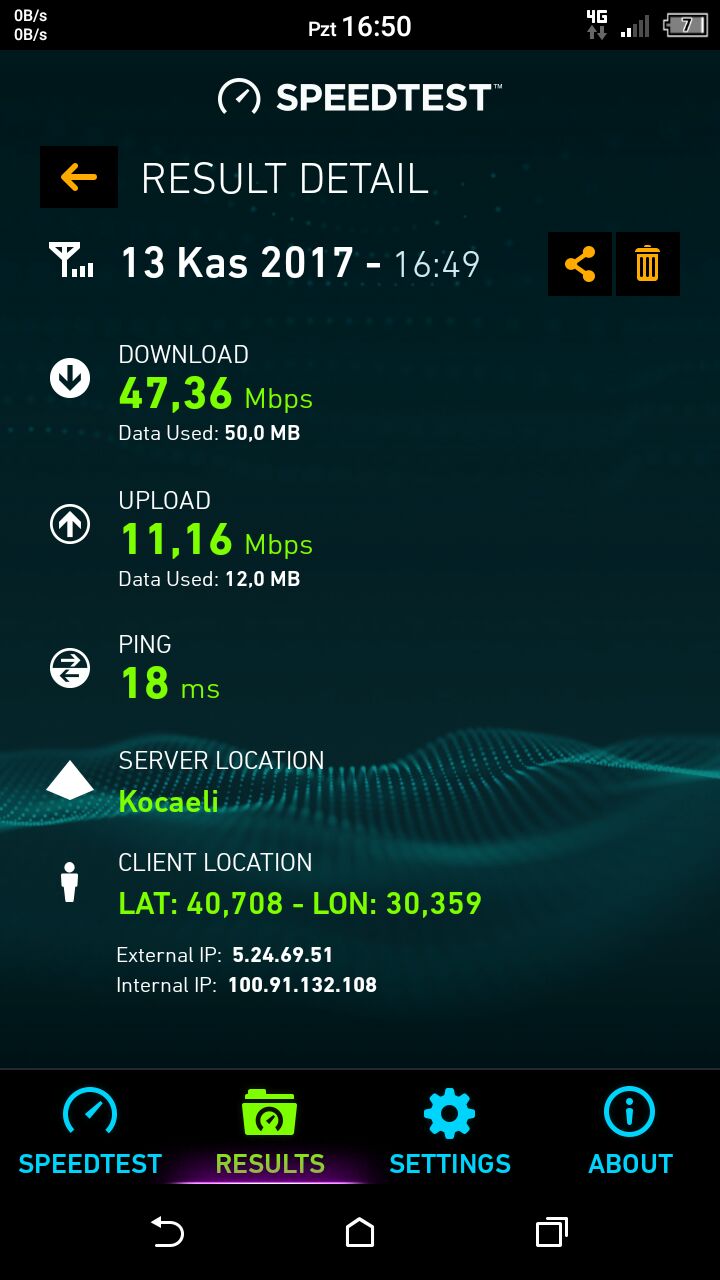Open the recent apps view
Image resolution: width=720 pixels, height=1280 pixels.
point(551,1232)
